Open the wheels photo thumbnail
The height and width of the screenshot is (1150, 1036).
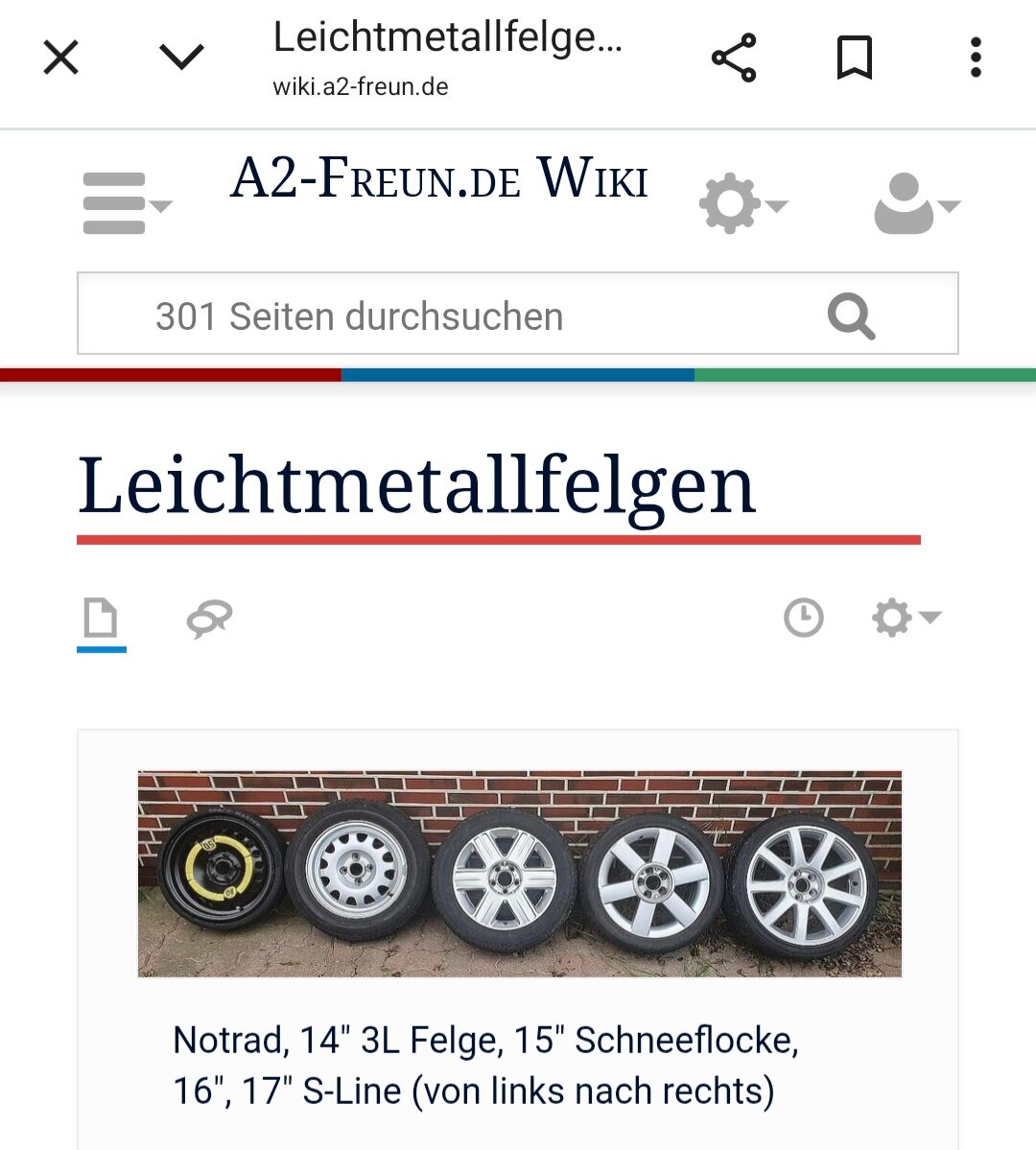[x=519, y=874]
